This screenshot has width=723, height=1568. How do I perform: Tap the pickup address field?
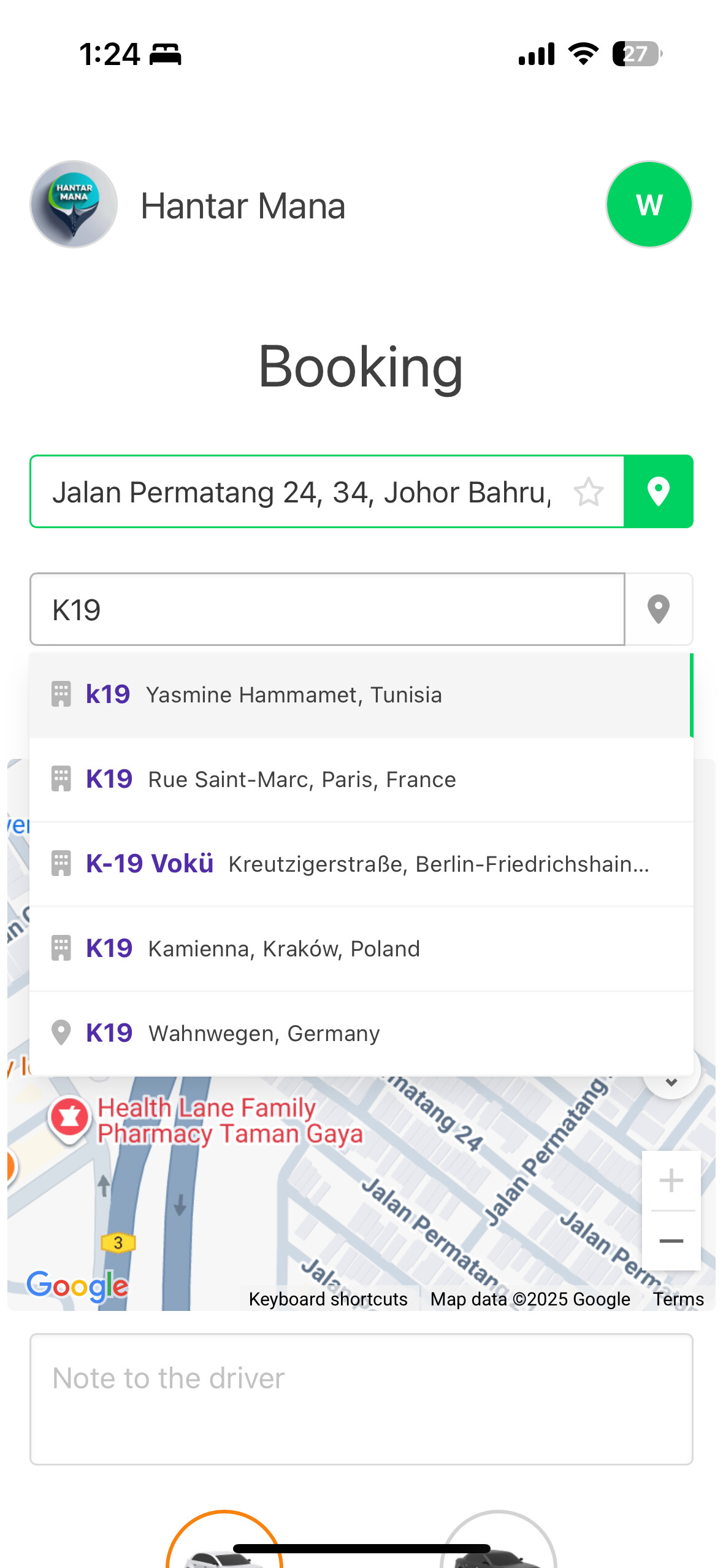(x=300, y=492)
